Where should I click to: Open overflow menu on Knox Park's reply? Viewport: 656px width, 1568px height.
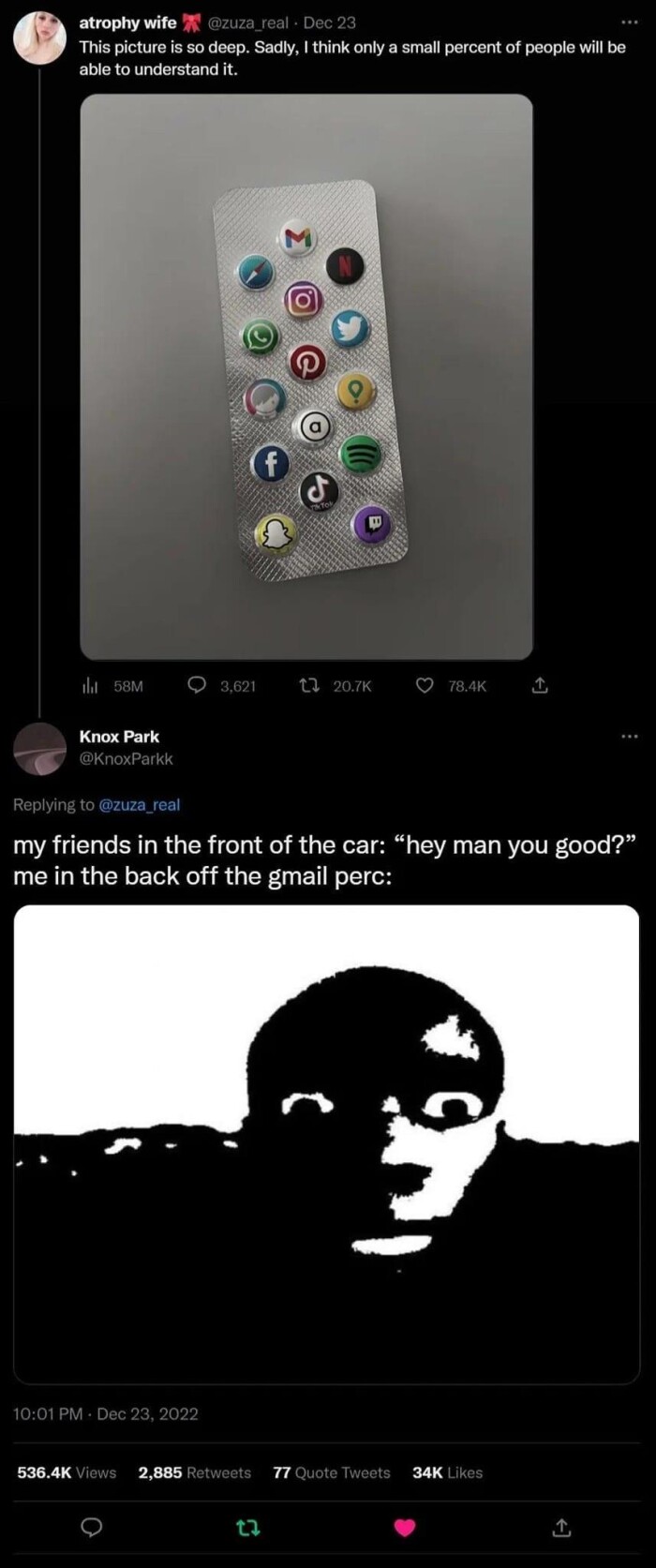628,737
